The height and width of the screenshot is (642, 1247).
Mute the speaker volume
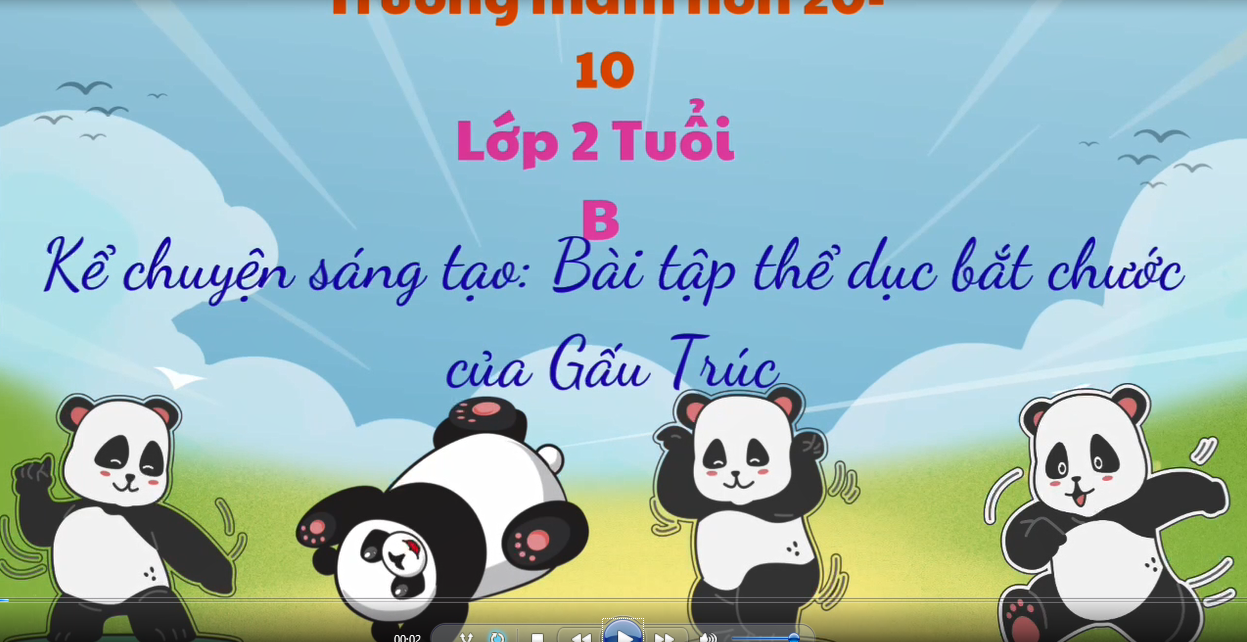point(708,638)
